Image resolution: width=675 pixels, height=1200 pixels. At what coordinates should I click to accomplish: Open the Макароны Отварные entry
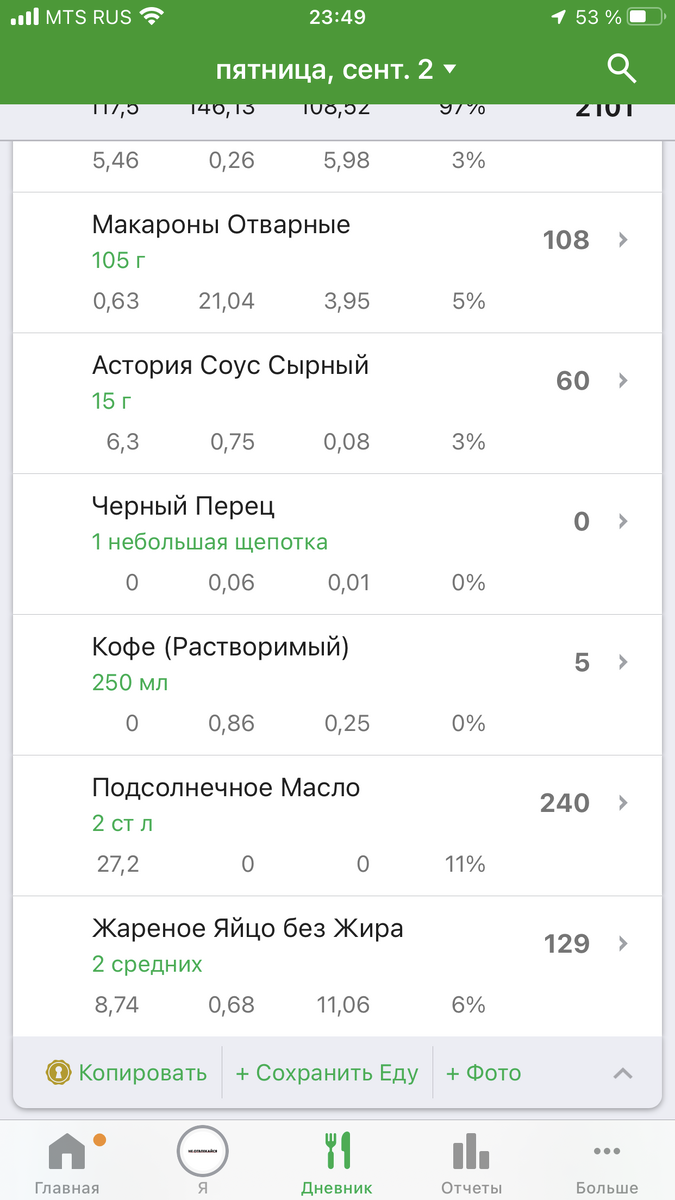[337, 262]
